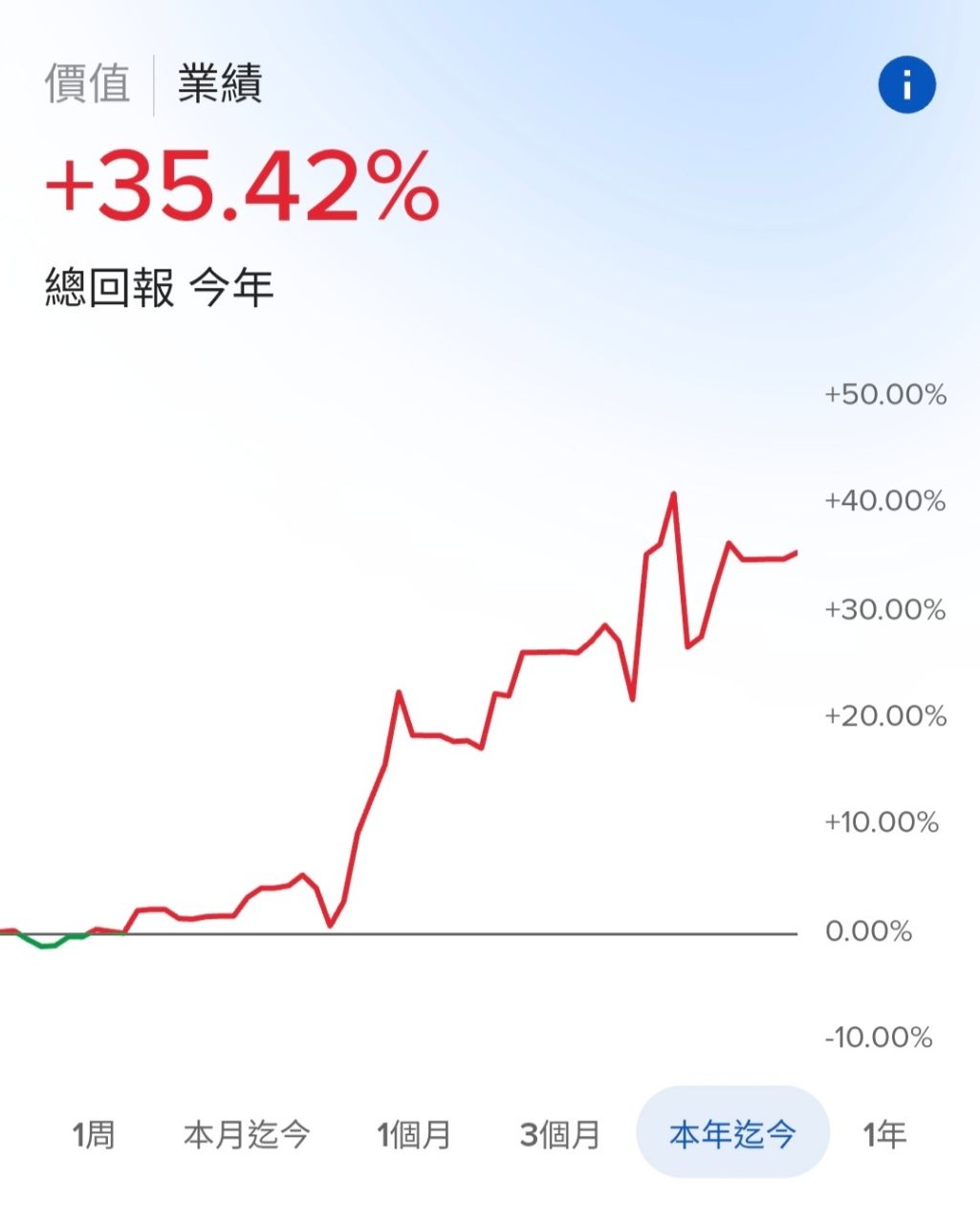Switch chart to 1個月
The height and width of the screenshot is (1224, 980).
[x=414, y=1135]
